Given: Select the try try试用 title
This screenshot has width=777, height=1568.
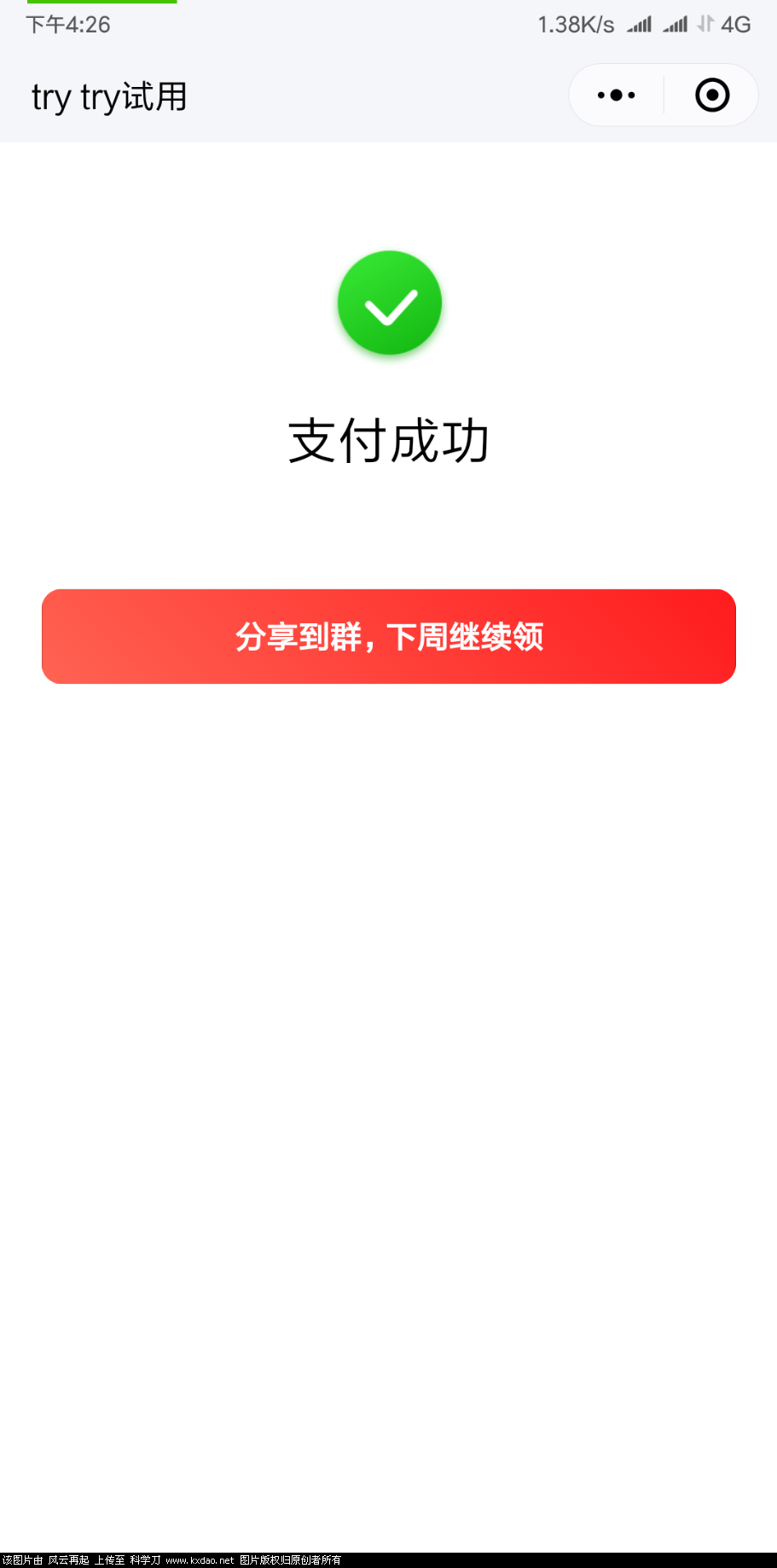Looking at the screenshot, I should (x=107, y=96).
